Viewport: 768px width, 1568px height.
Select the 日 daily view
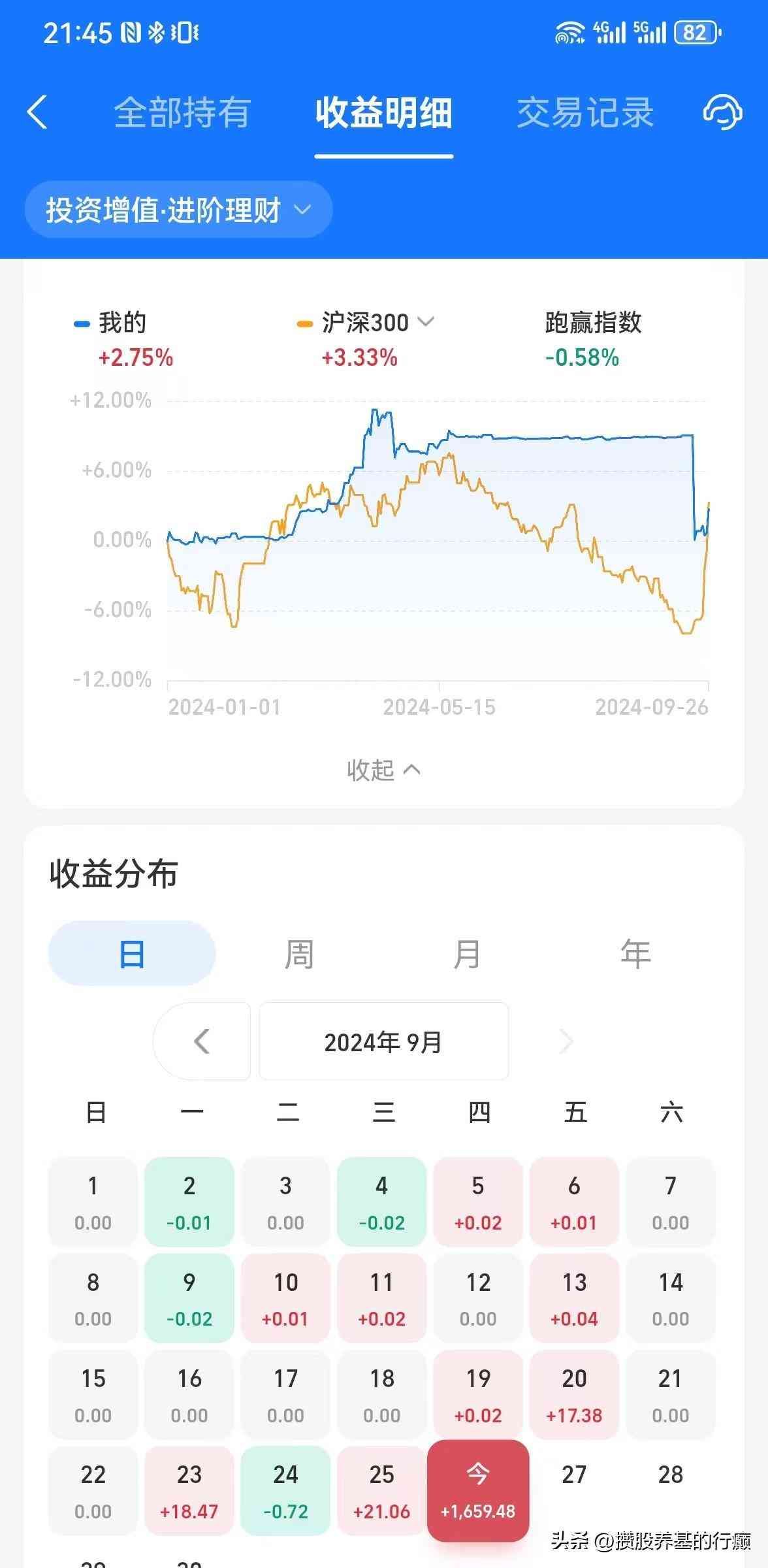tap(132, 954)
